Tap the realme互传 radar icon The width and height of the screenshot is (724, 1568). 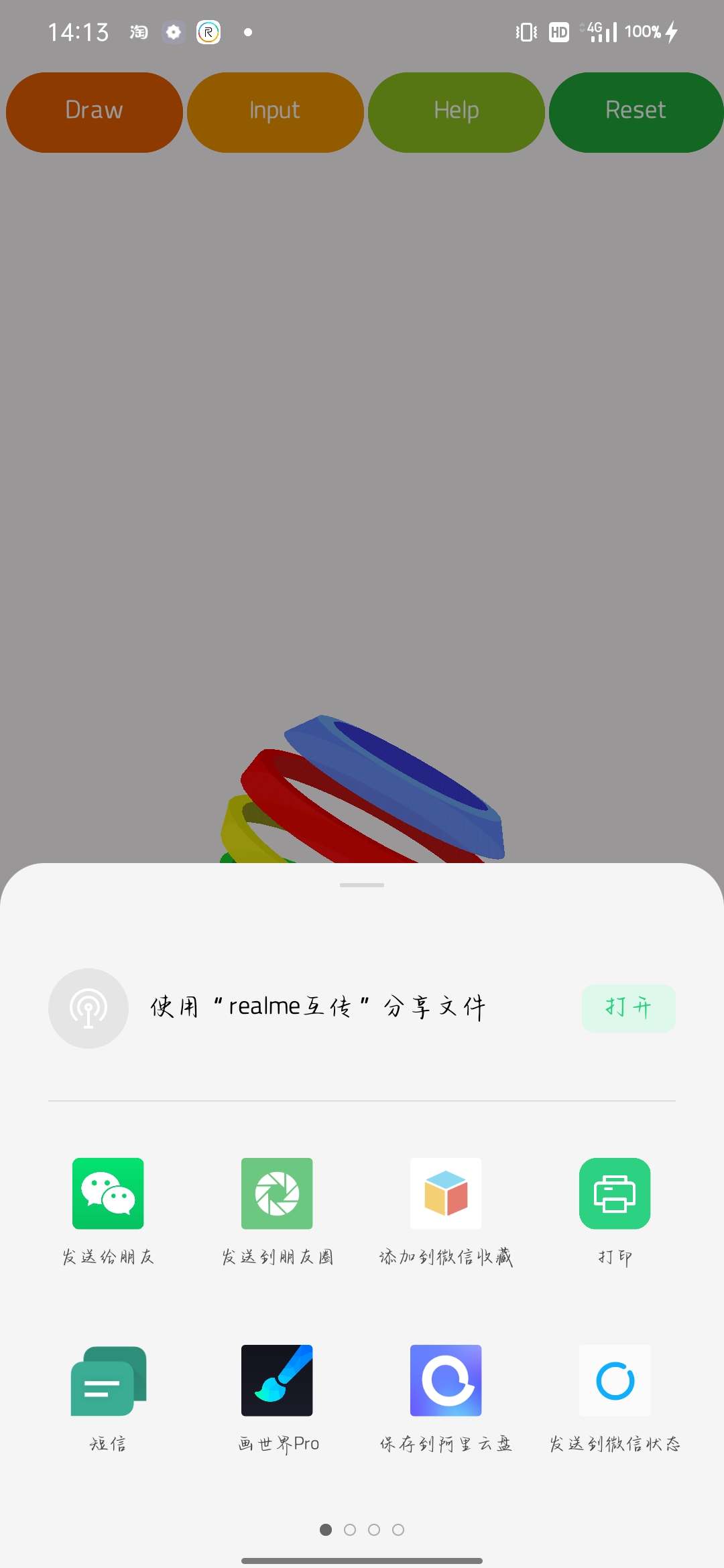(x=88, y=1008)
